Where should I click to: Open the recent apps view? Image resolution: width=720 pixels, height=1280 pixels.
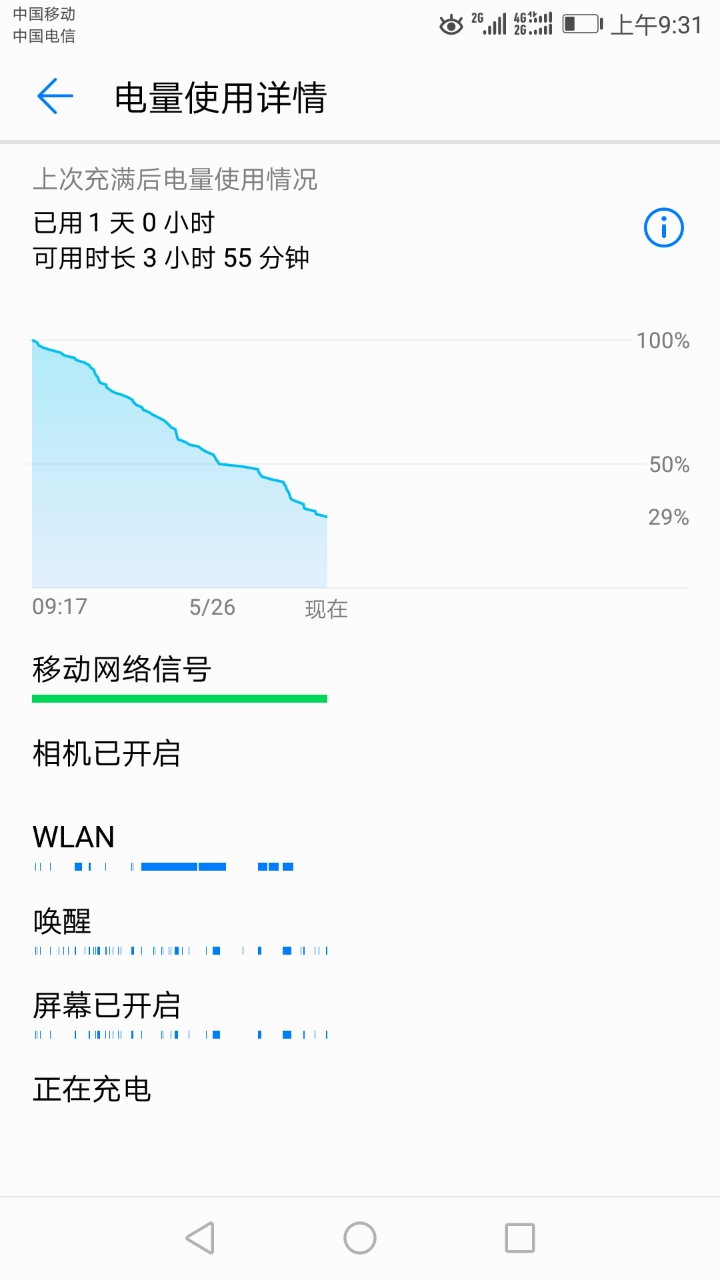[x=520, y=1238]
